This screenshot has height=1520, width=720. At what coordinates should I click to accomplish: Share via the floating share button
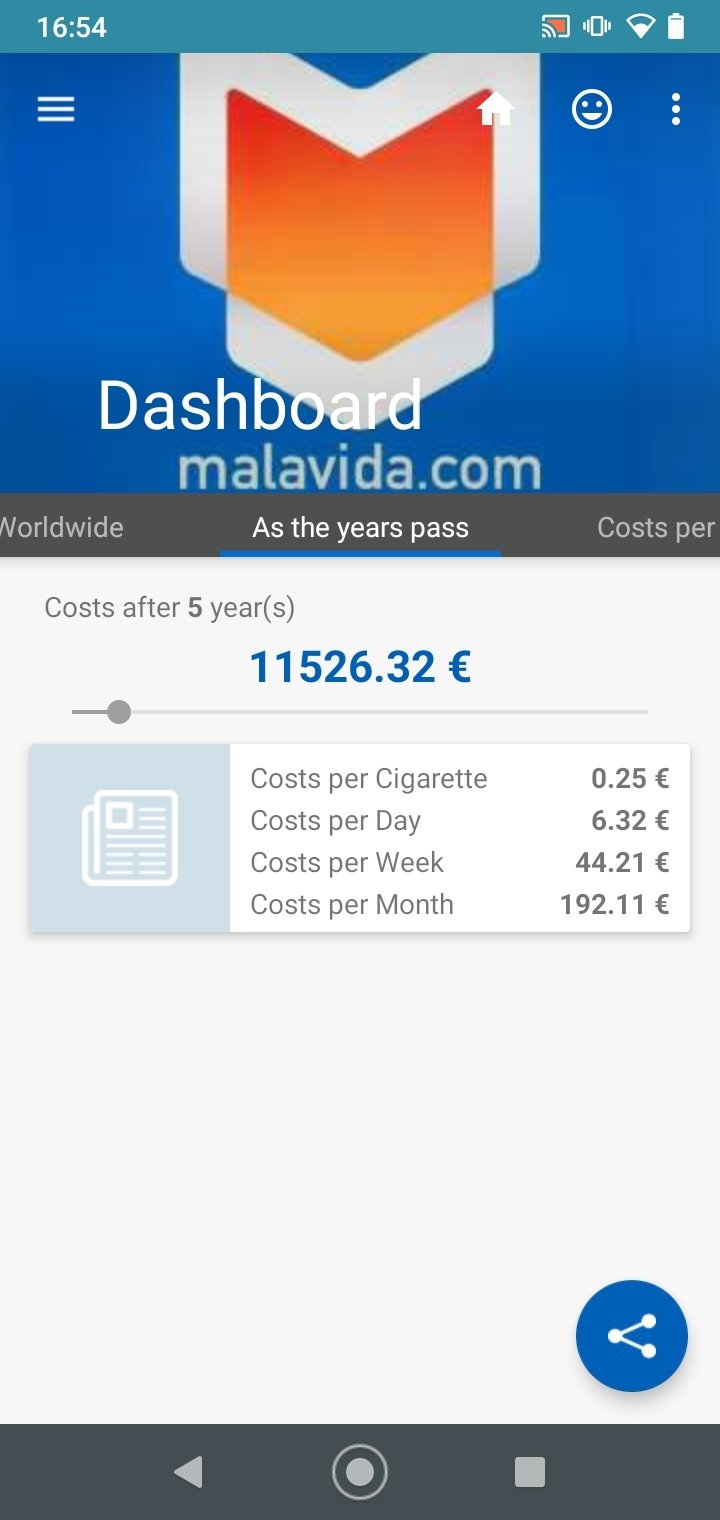tap(632, 1336)
